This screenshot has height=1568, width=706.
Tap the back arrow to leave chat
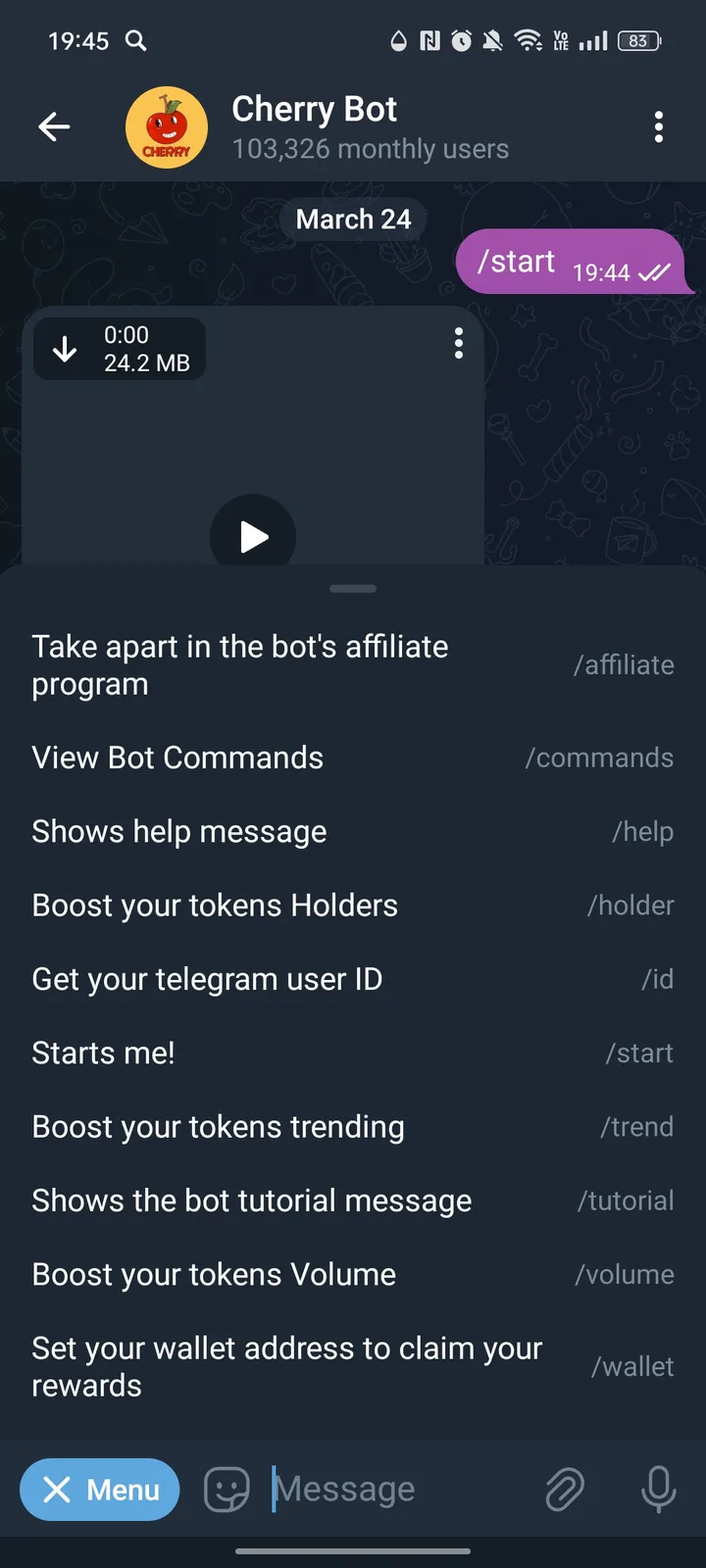pyautogui.click(x=54, y=126)
